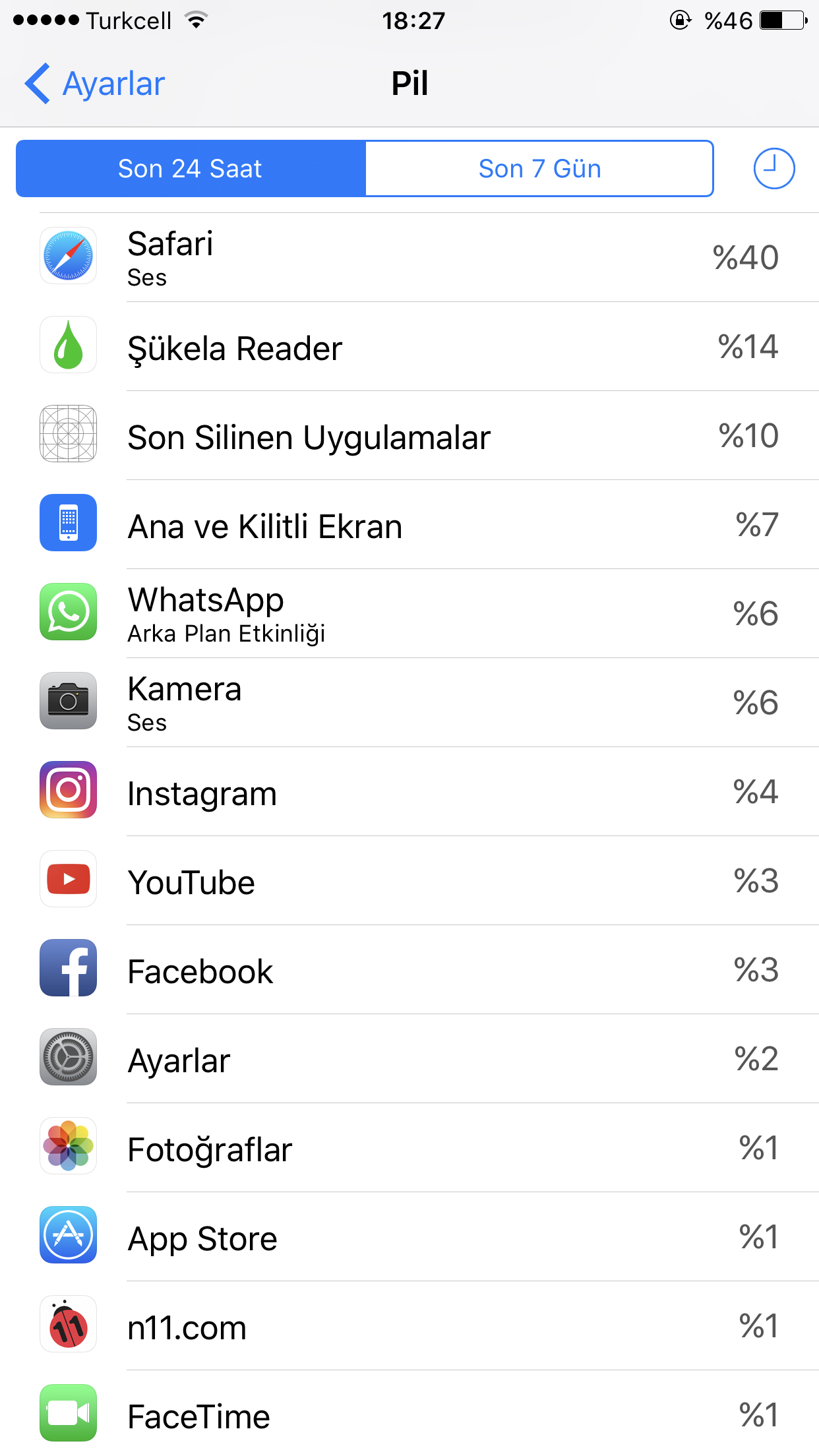Show detailed usage times with clock icon
Image resolution: width=819 pixels, height=1456 pixels.
tap(773, 169)
